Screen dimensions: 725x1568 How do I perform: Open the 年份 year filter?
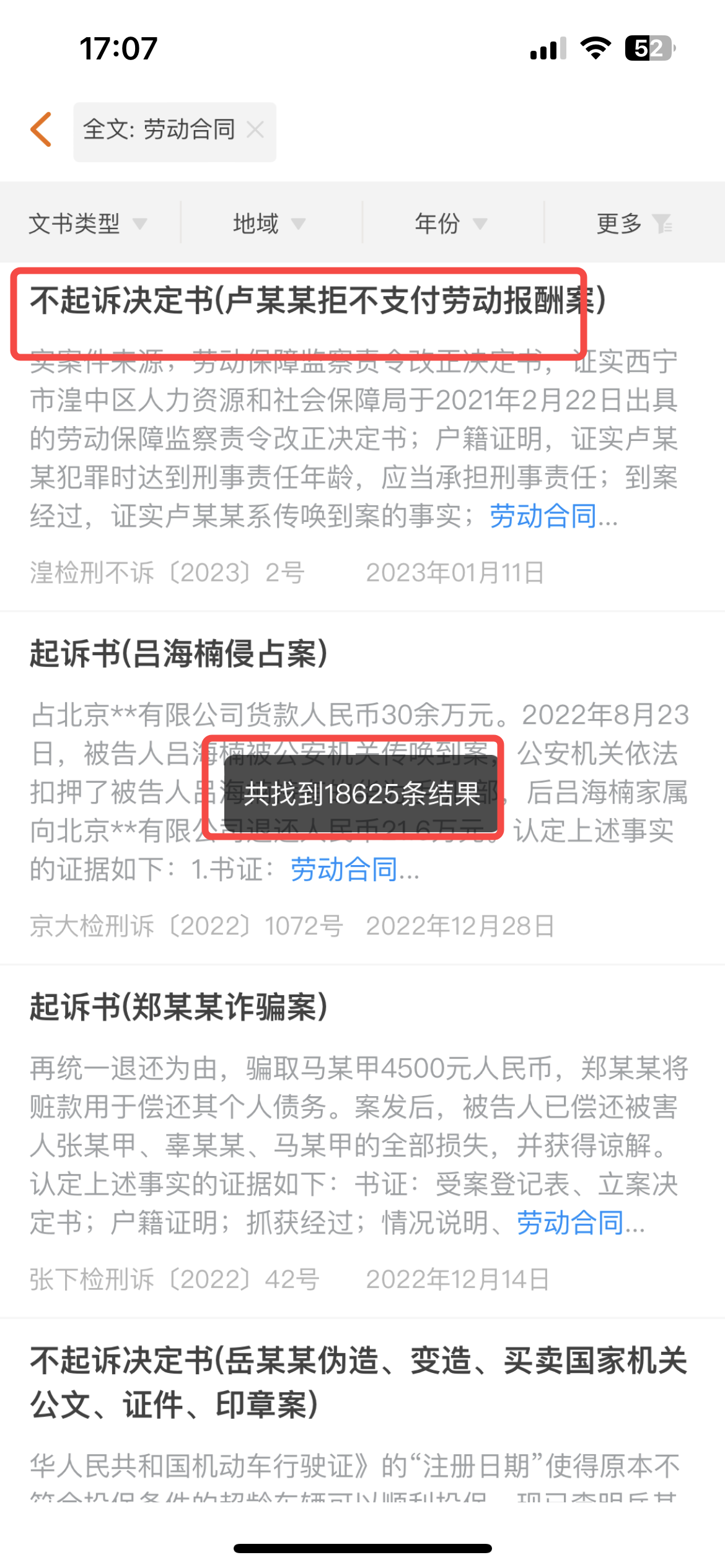[x=451, y=223]
